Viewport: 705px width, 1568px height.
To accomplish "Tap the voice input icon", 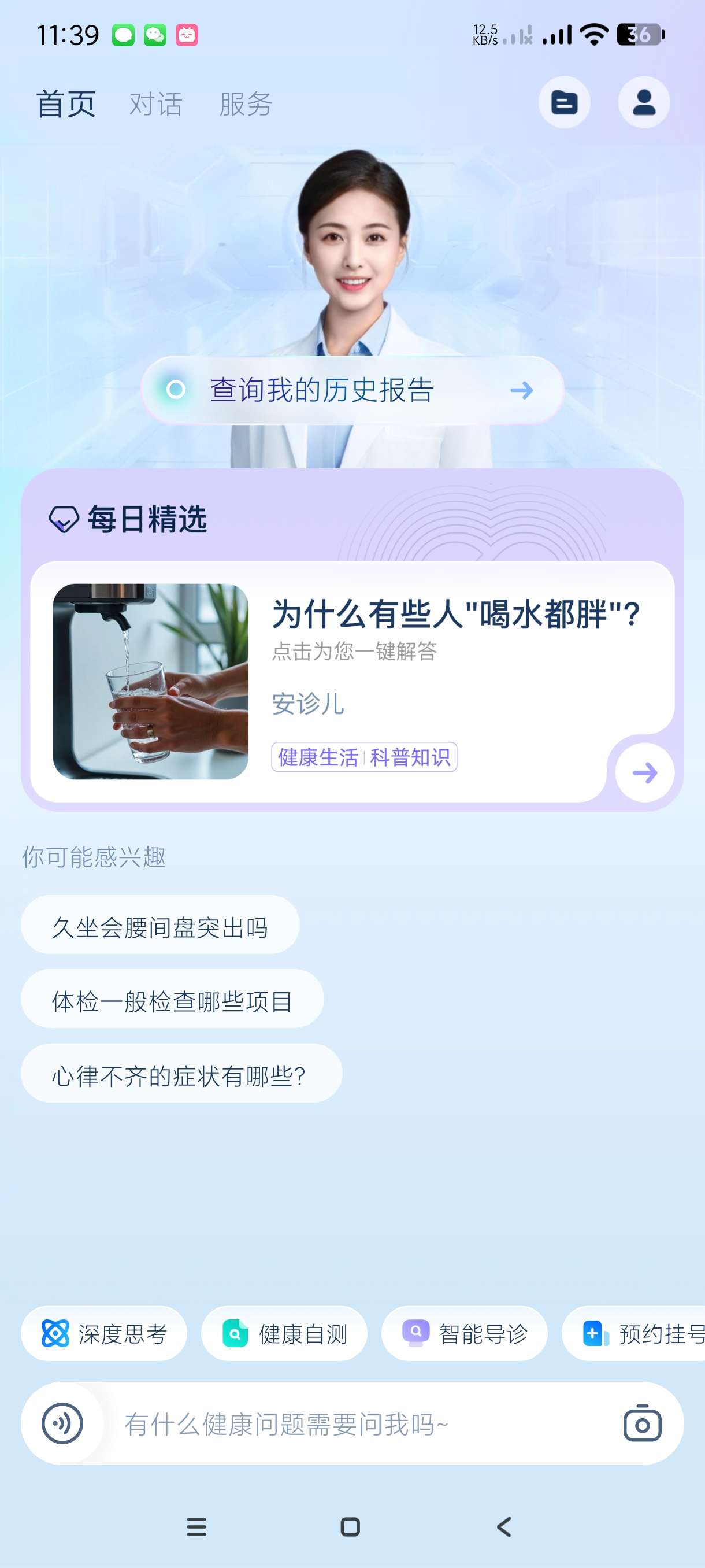I will 62,1423.
